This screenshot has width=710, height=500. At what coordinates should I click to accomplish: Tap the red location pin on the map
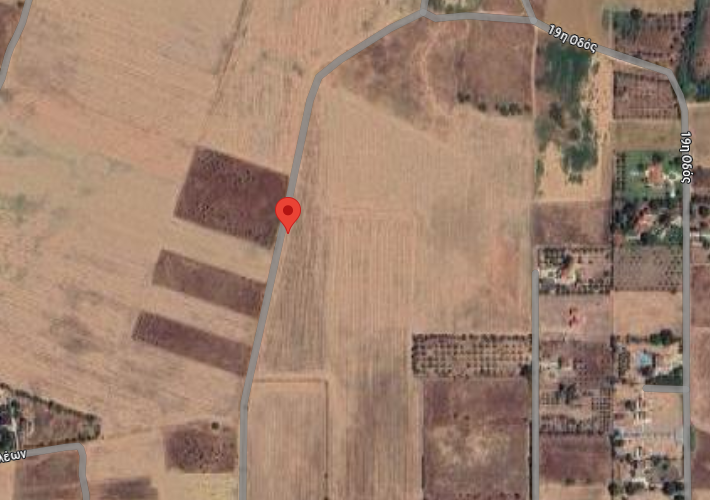(288, 213)
